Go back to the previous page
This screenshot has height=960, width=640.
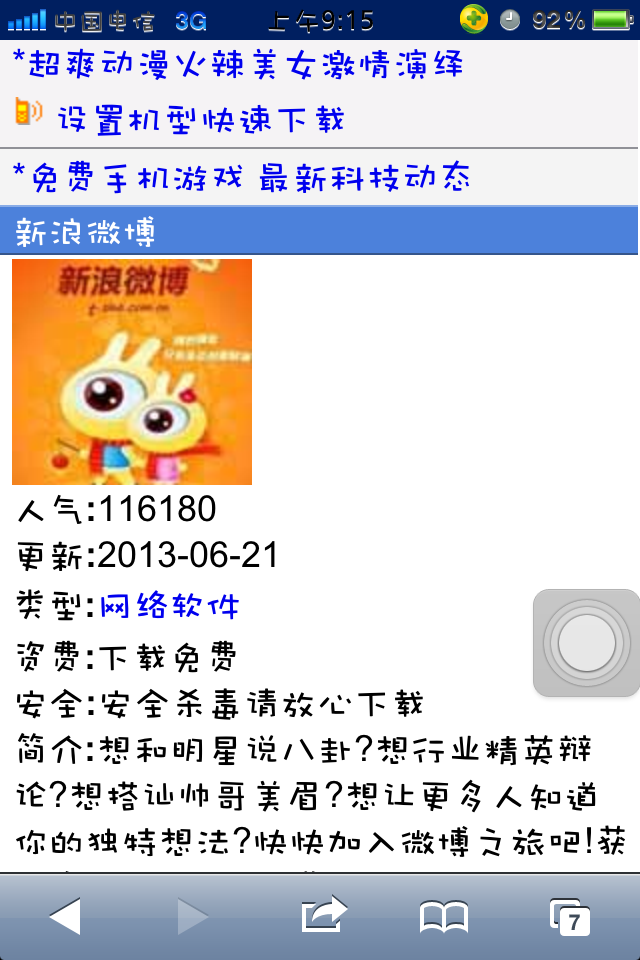click(x=65, y=915)
